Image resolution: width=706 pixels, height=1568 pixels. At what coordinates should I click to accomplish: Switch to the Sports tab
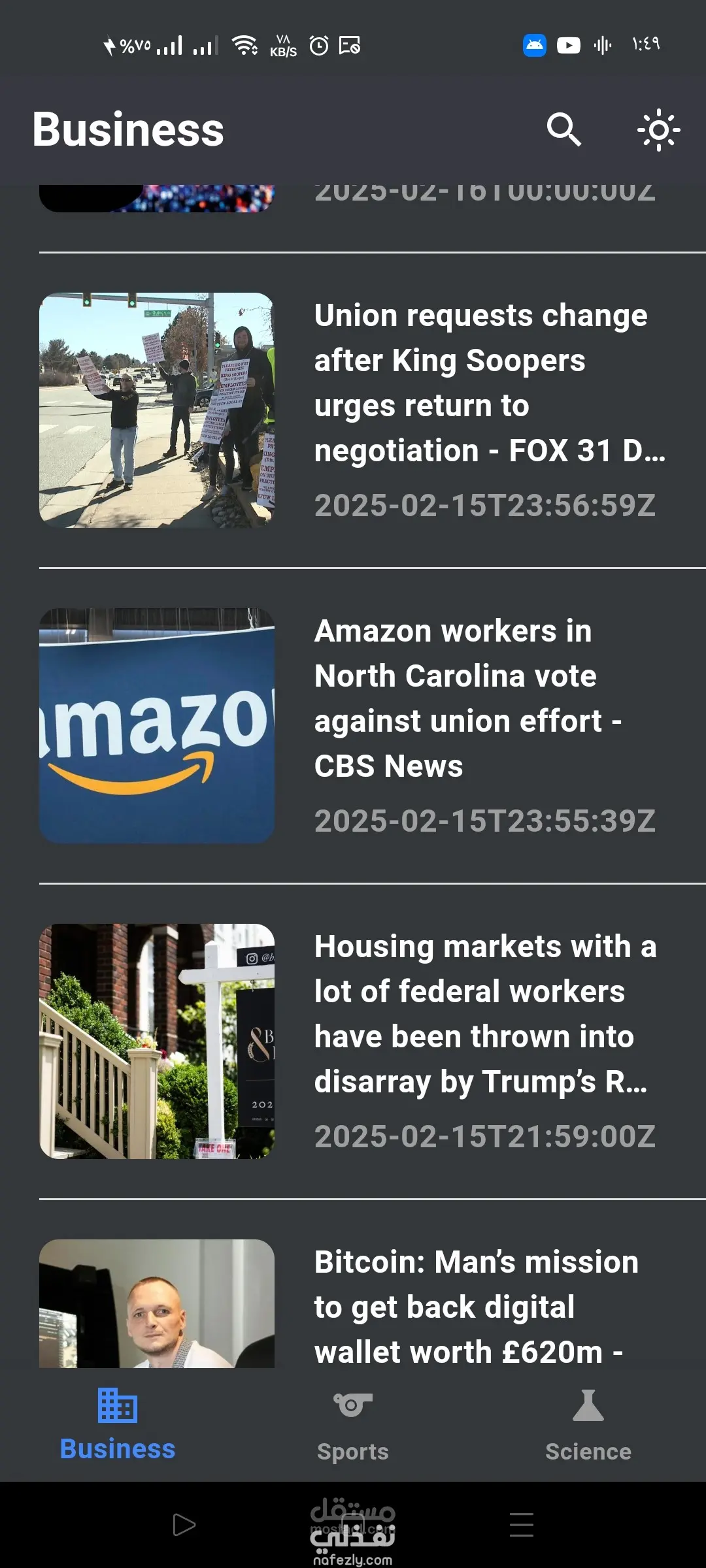pyautogui.click(x=353, y=1424)
